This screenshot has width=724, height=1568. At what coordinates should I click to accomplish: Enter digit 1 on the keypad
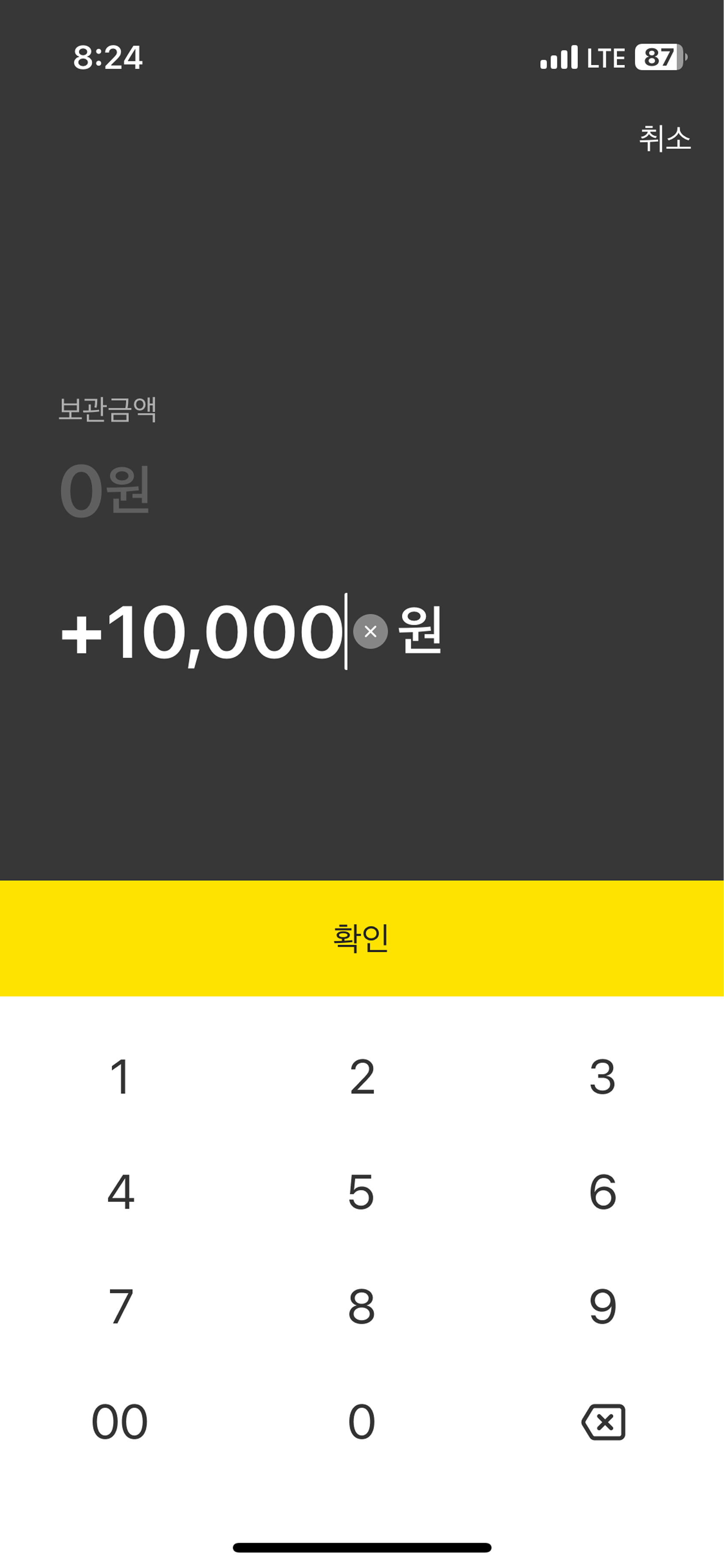coord(120,1077)
